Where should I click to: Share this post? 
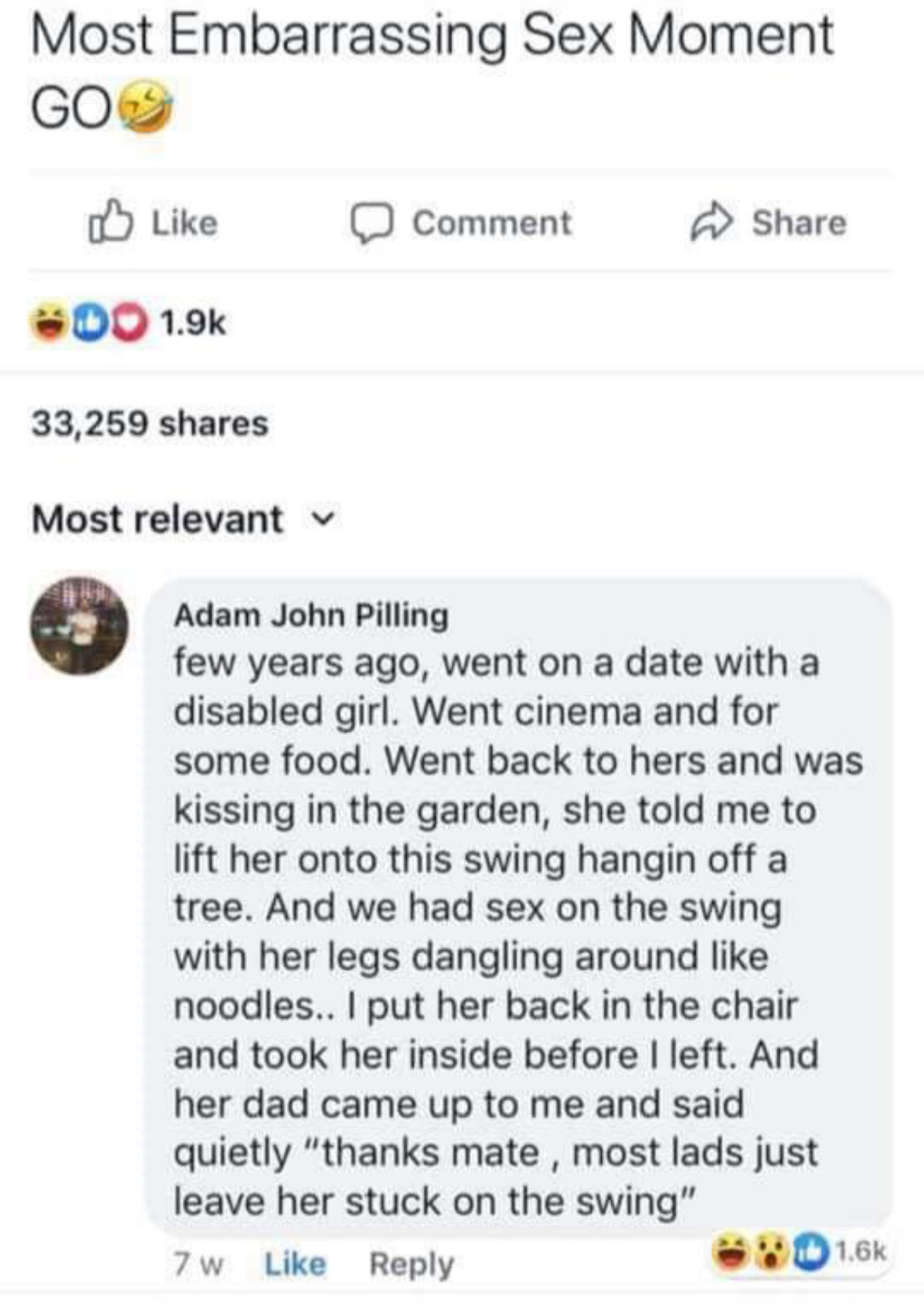768,223
